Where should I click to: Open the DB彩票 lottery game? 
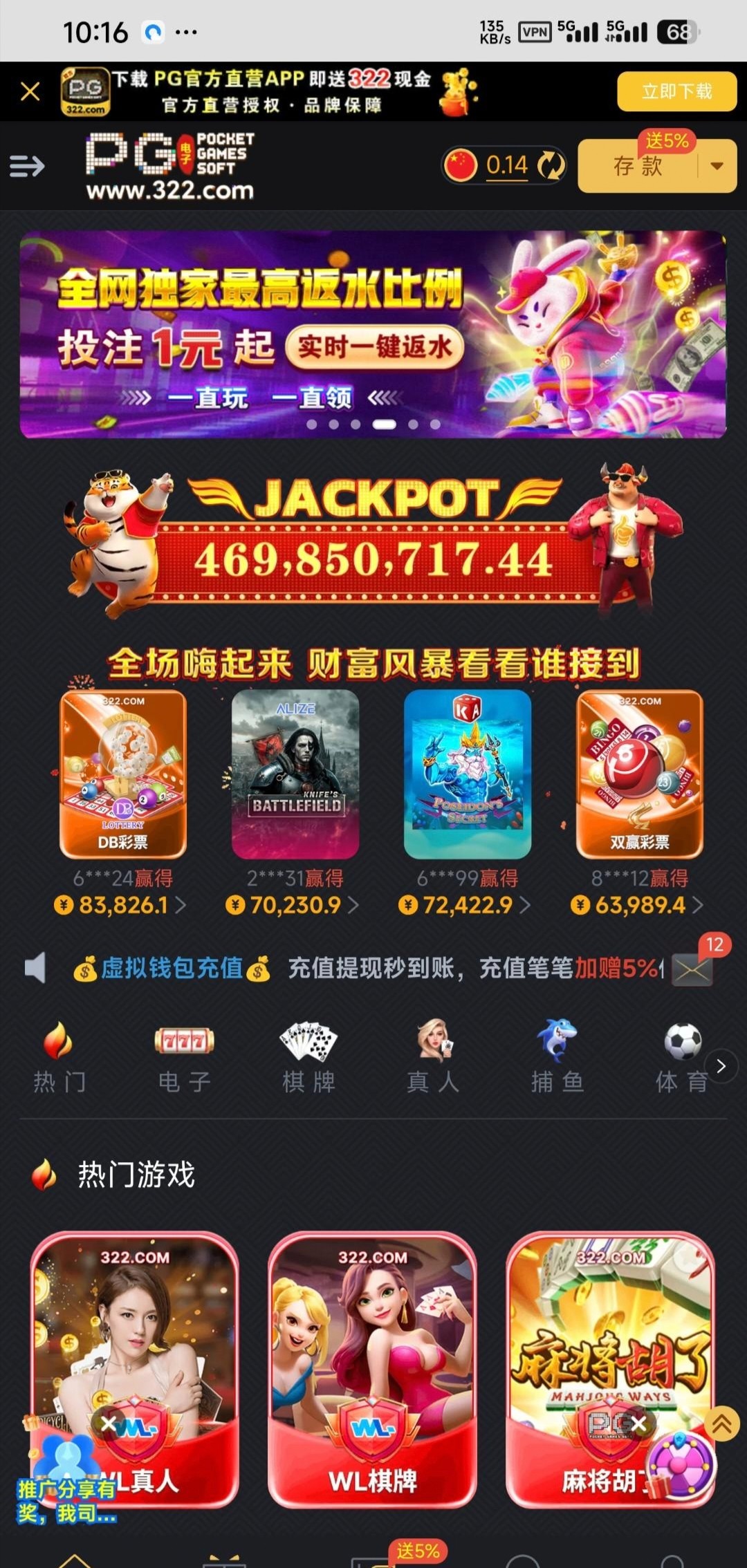(123, 774)
